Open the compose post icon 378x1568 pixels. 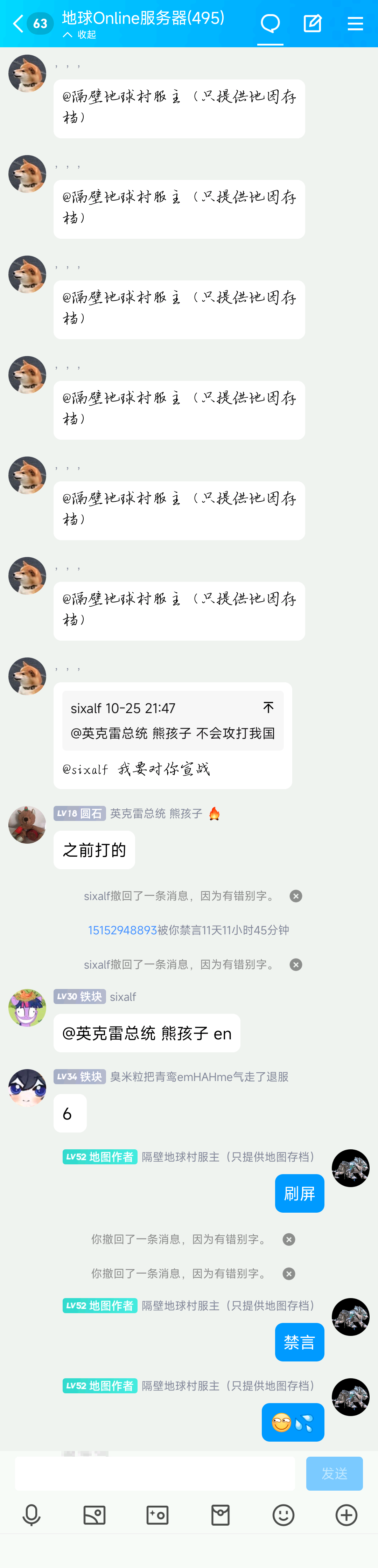[312, 24]
